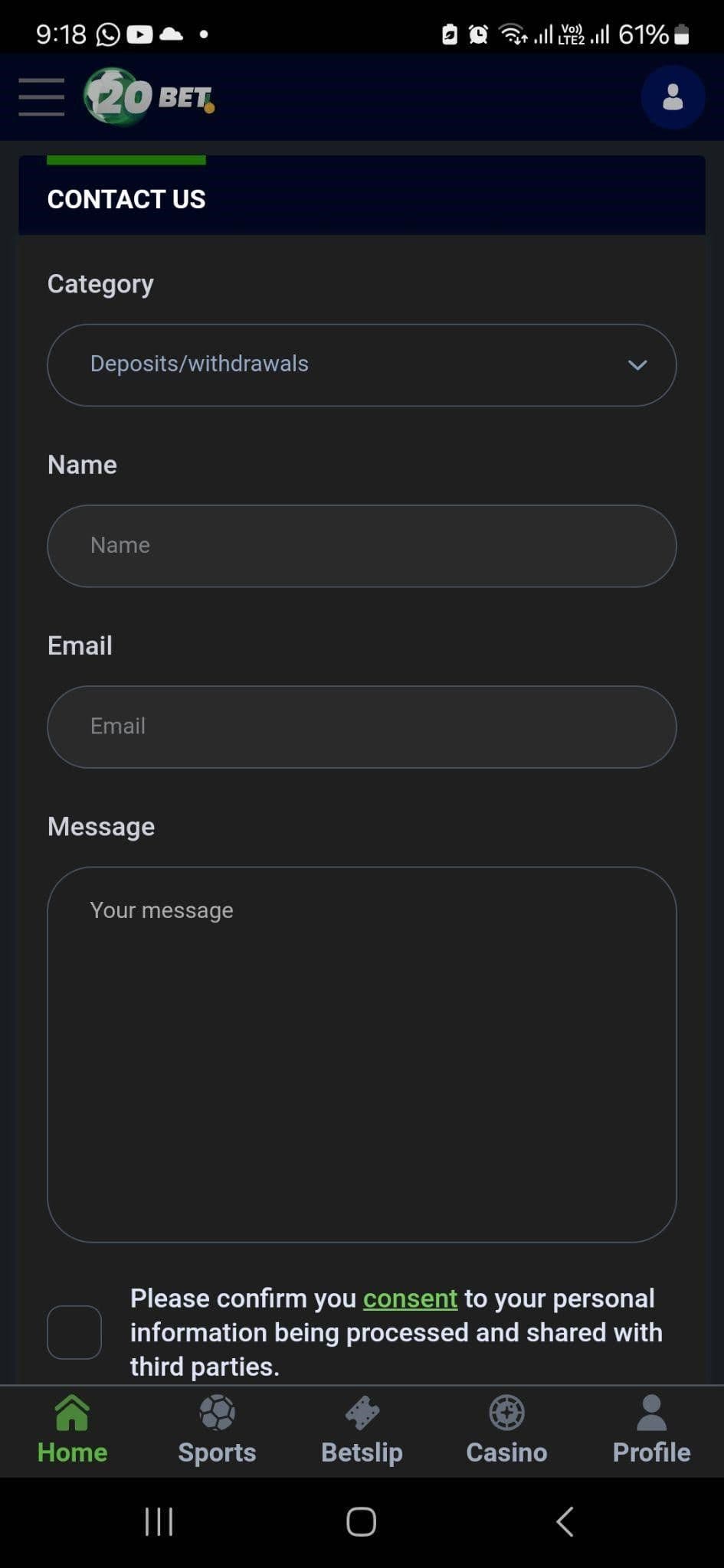Screen dimensions: 724x1568
Task: Tap the 20Bet logo
Action: 149,97
